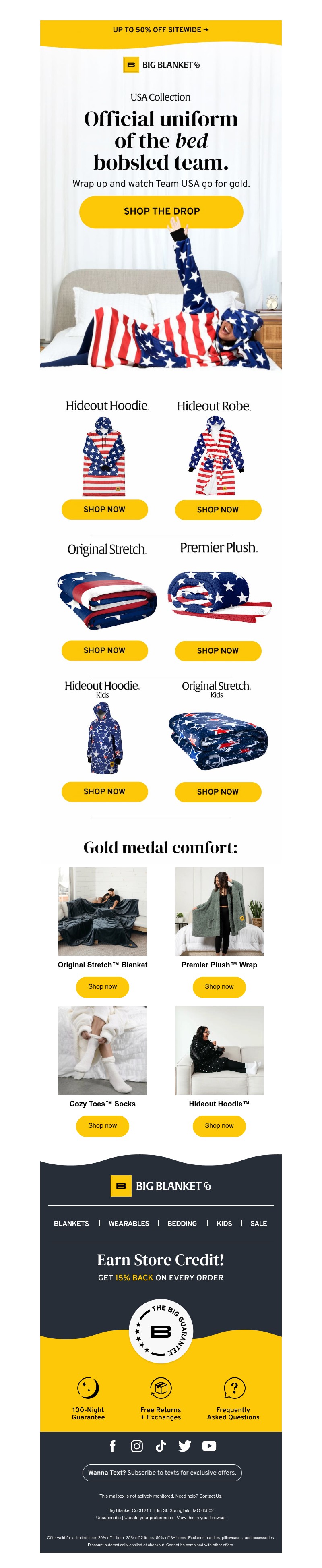Shop now under Cozy Toes Socks
The width and height of the screenshot is (322, 1568).
tap(102, 1125)
